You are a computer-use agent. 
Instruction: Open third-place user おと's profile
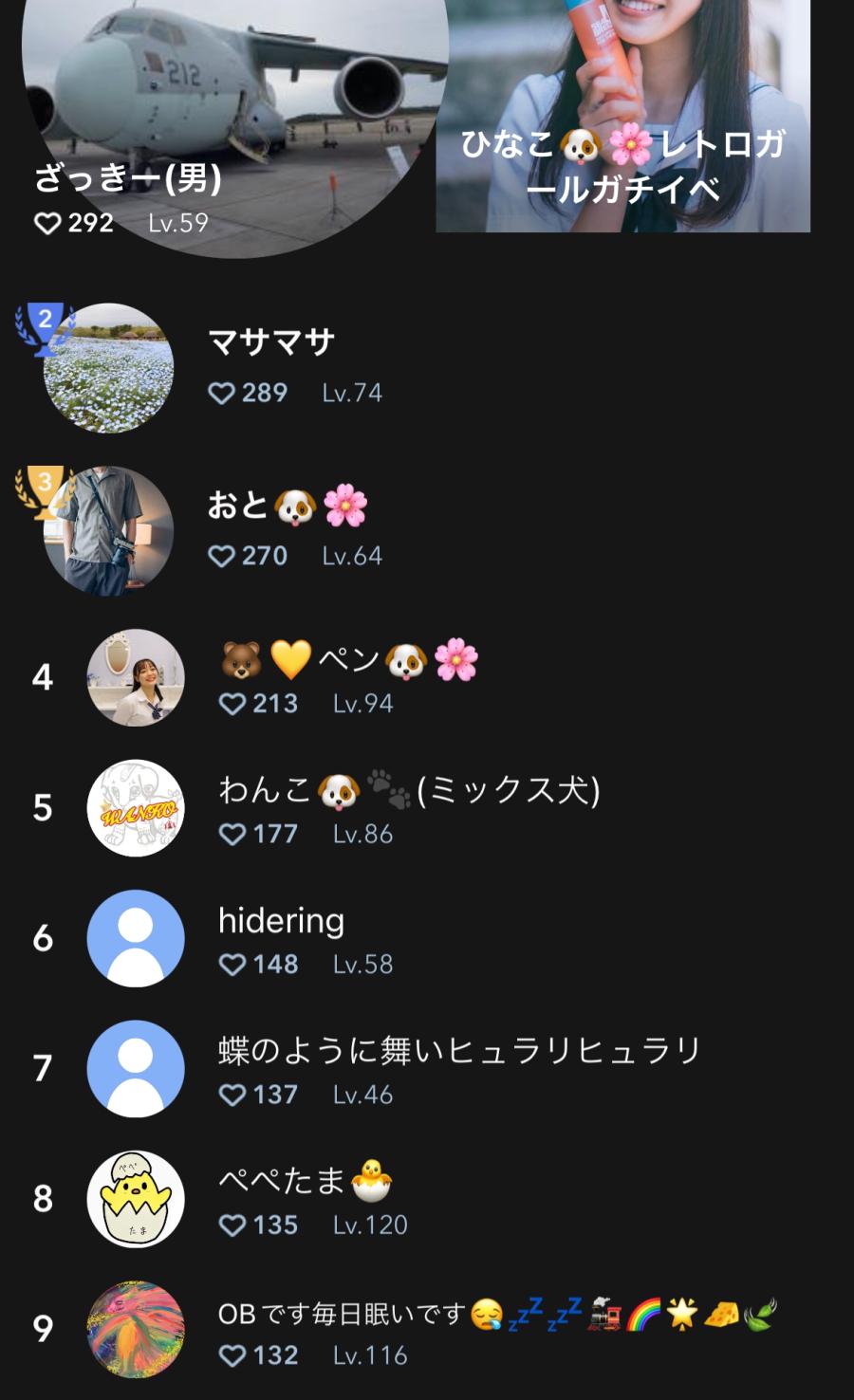pos(285,528)
